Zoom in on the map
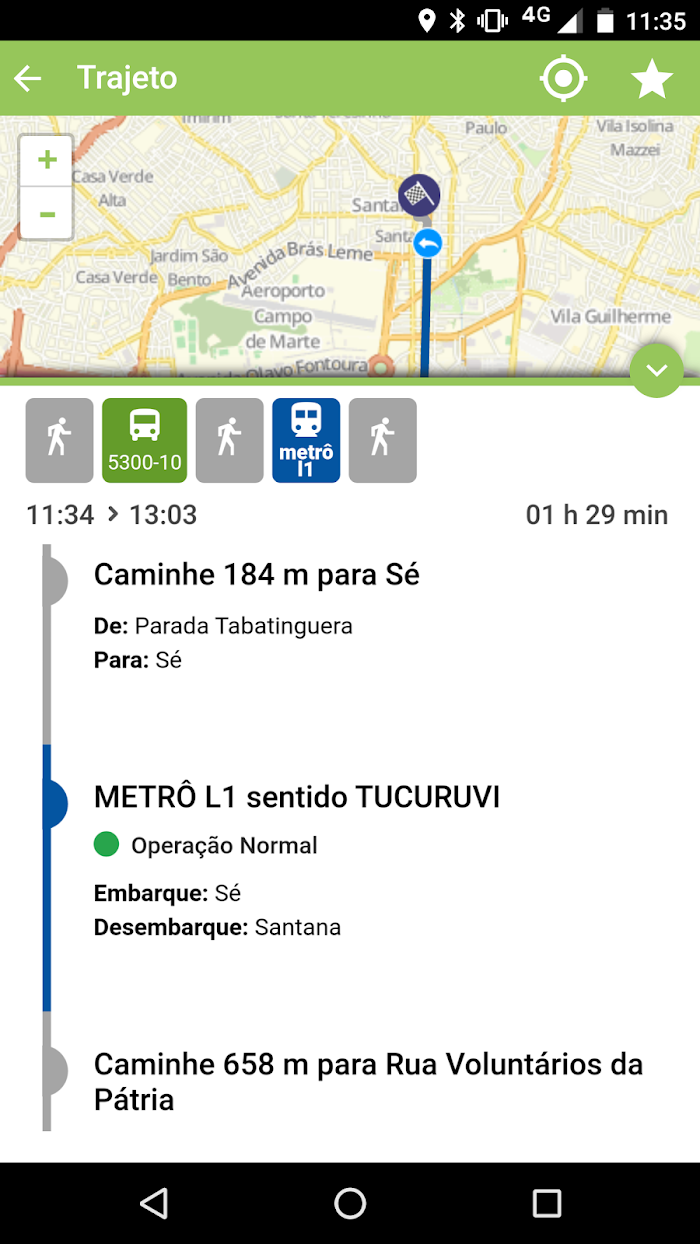The width and height of the screenshot is (700, 1244). (x=47, y=161)
